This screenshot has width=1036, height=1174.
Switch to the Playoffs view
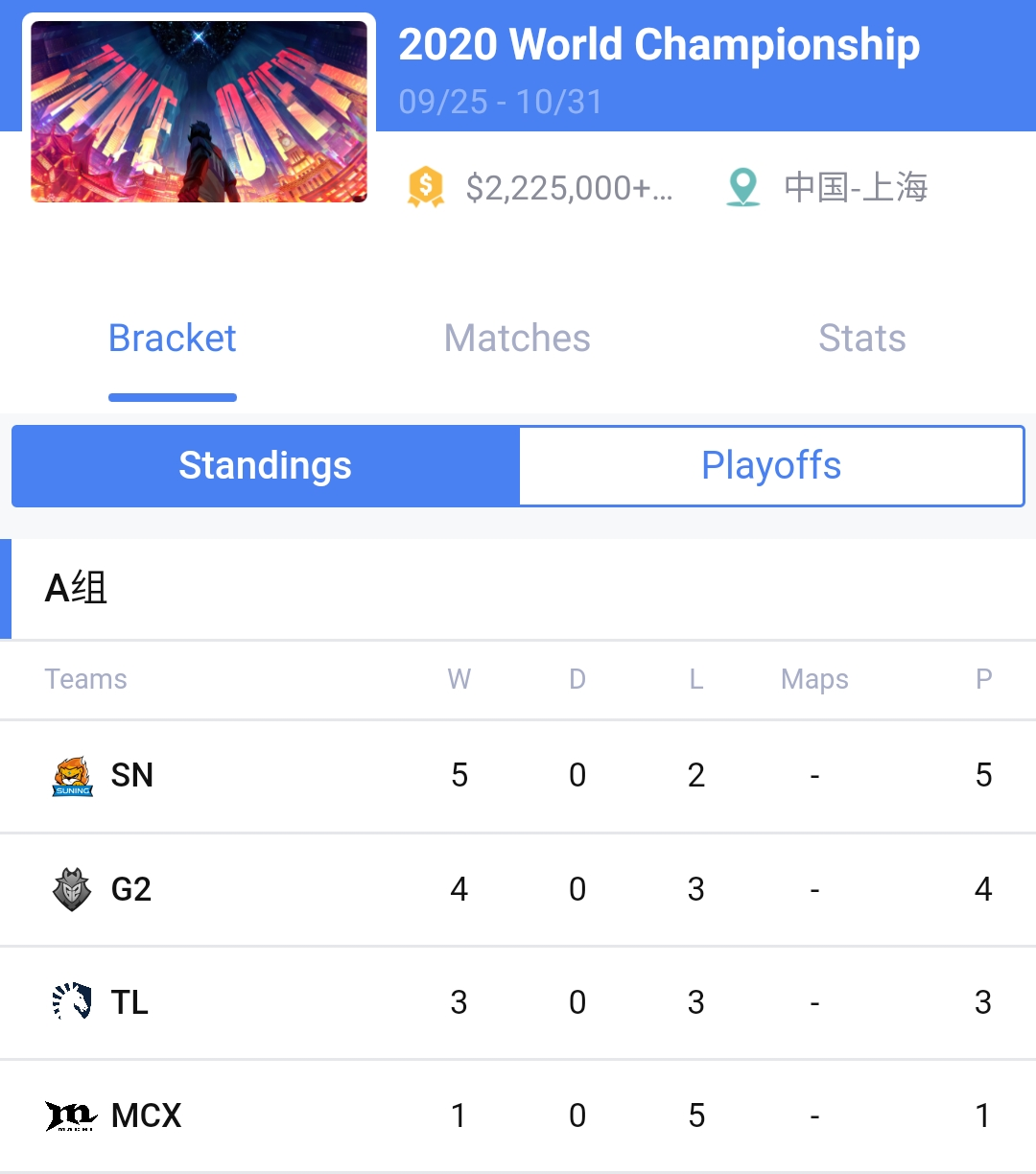(771, 466)
